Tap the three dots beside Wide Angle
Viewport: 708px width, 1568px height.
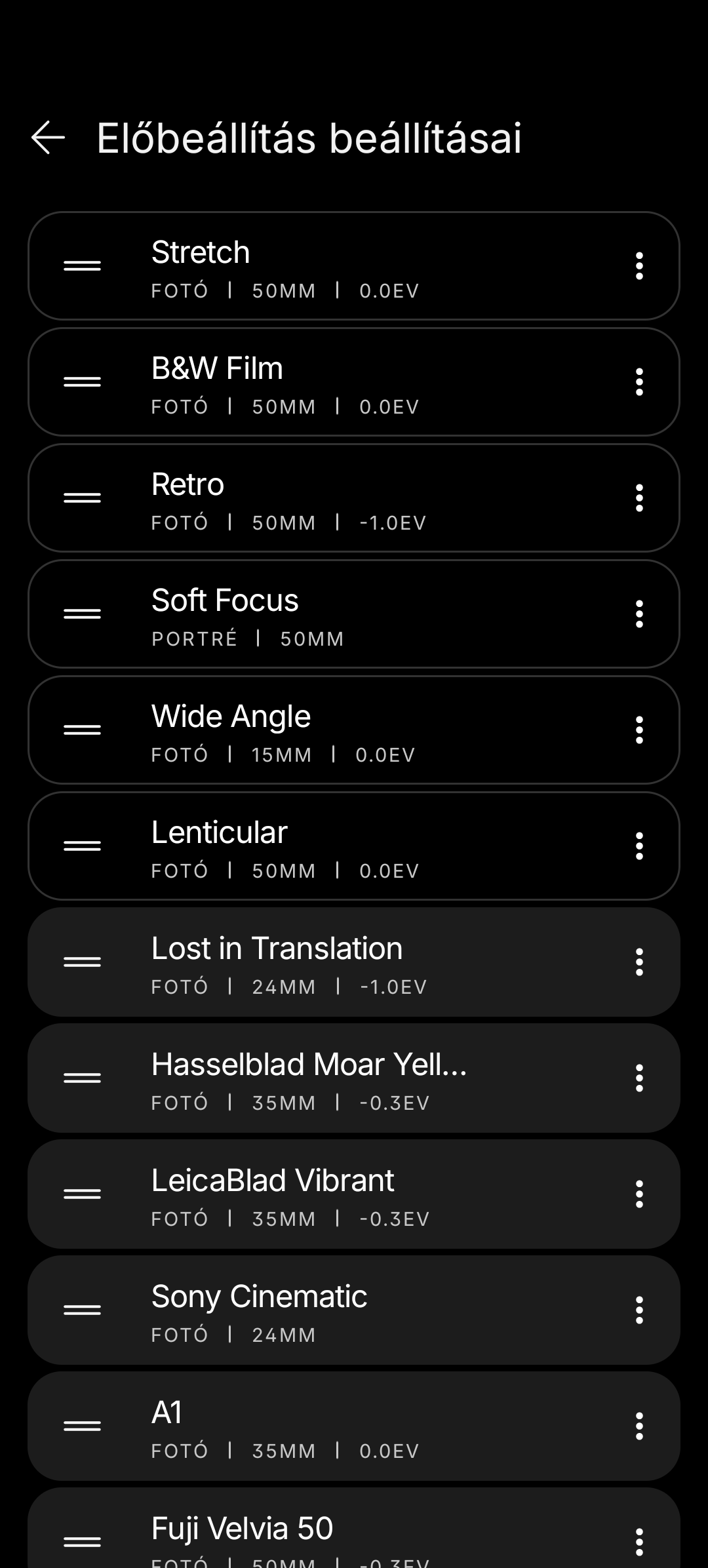[x=639, y=730]
